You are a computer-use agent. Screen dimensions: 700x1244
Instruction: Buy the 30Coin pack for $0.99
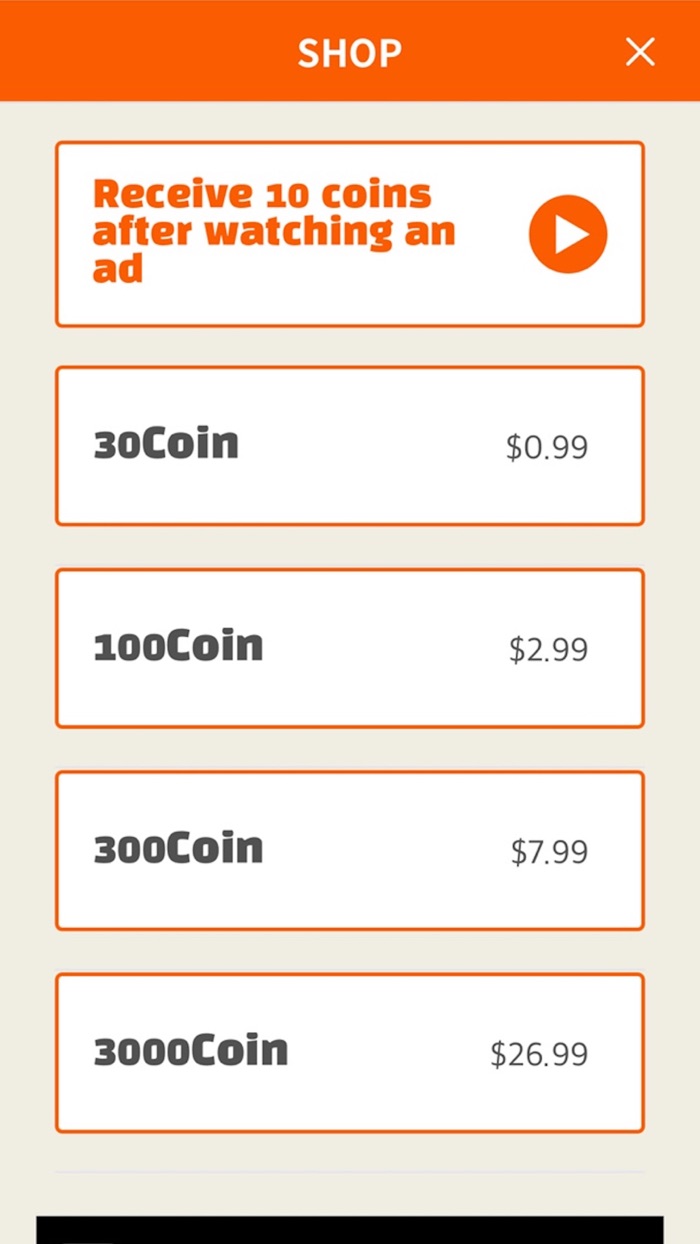[349, 446]
